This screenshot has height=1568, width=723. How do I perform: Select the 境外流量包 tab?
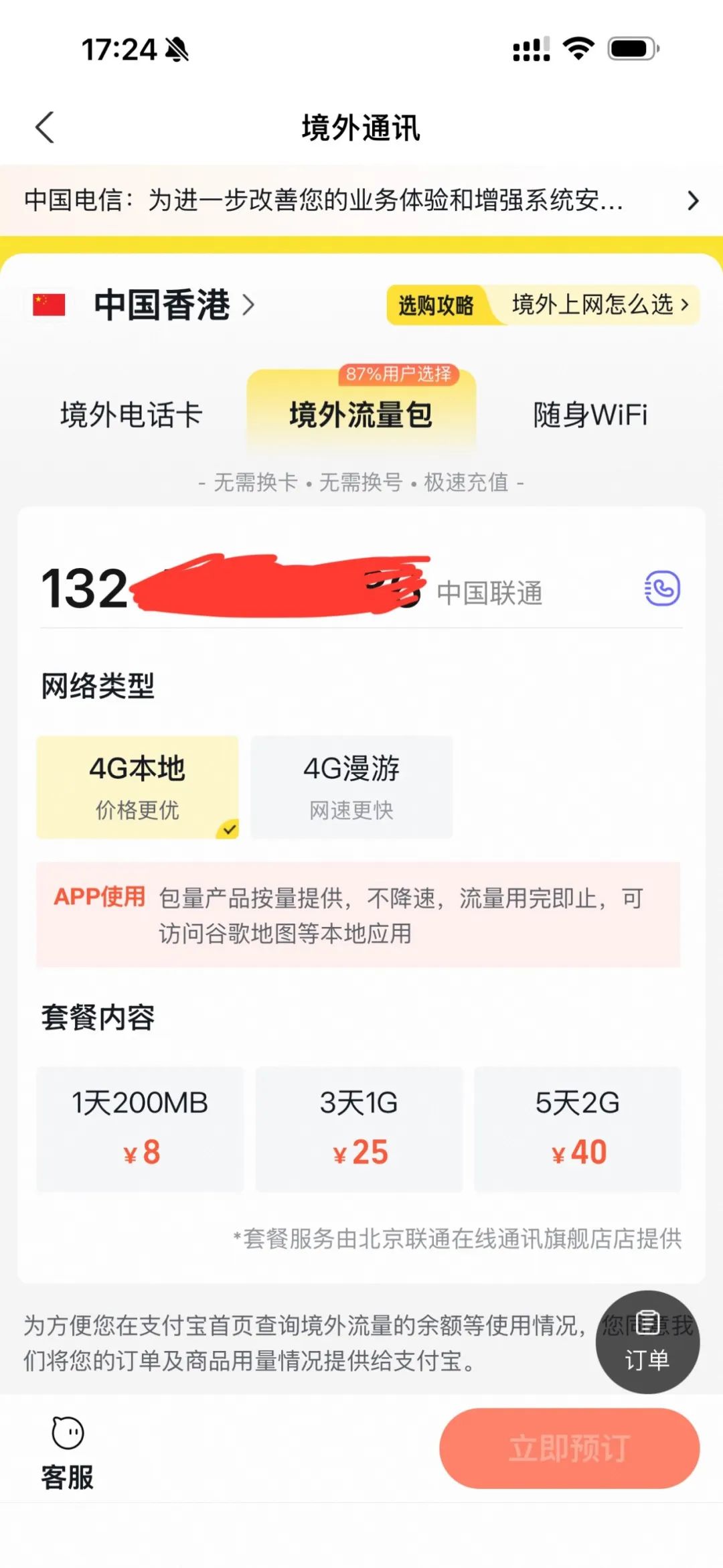(x=361, y=415)
